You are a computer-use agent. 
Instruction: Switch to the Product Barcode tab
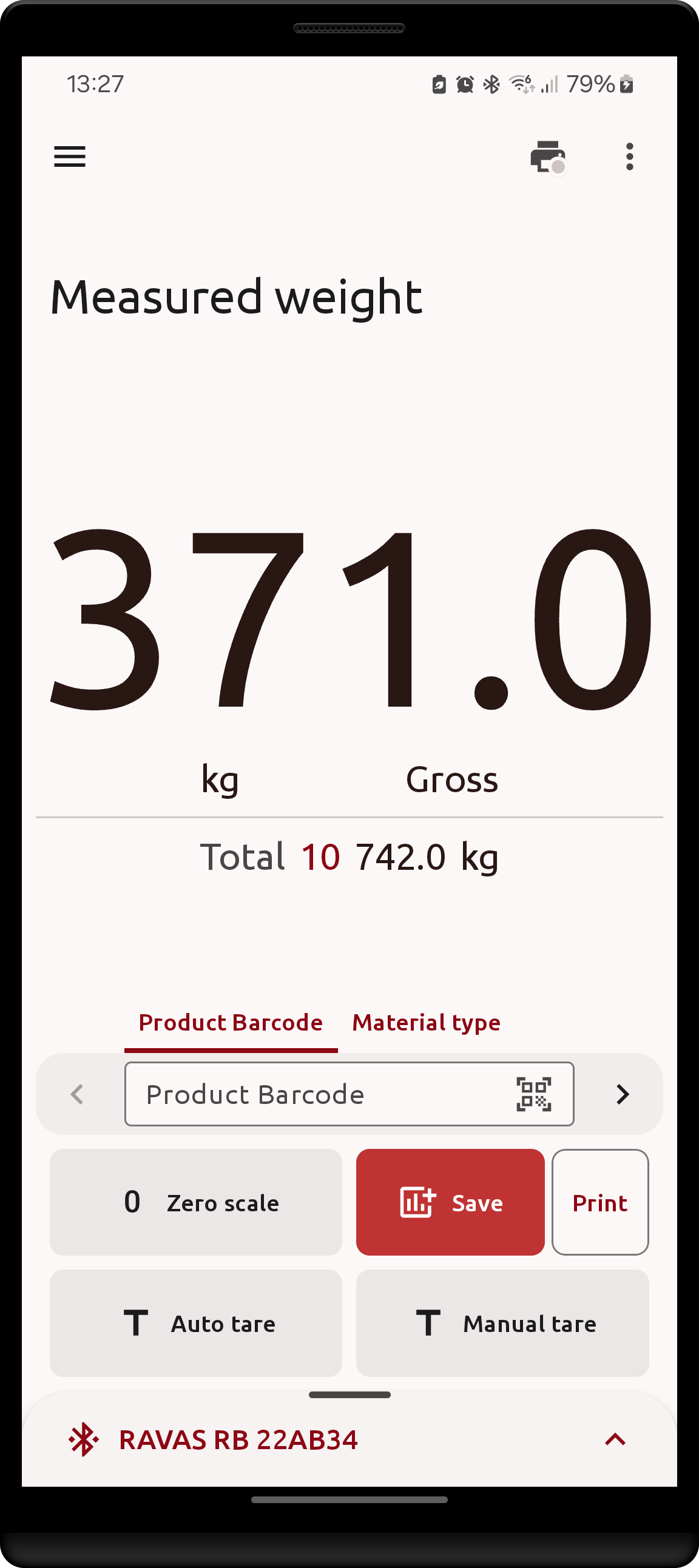click(231, 1023)
